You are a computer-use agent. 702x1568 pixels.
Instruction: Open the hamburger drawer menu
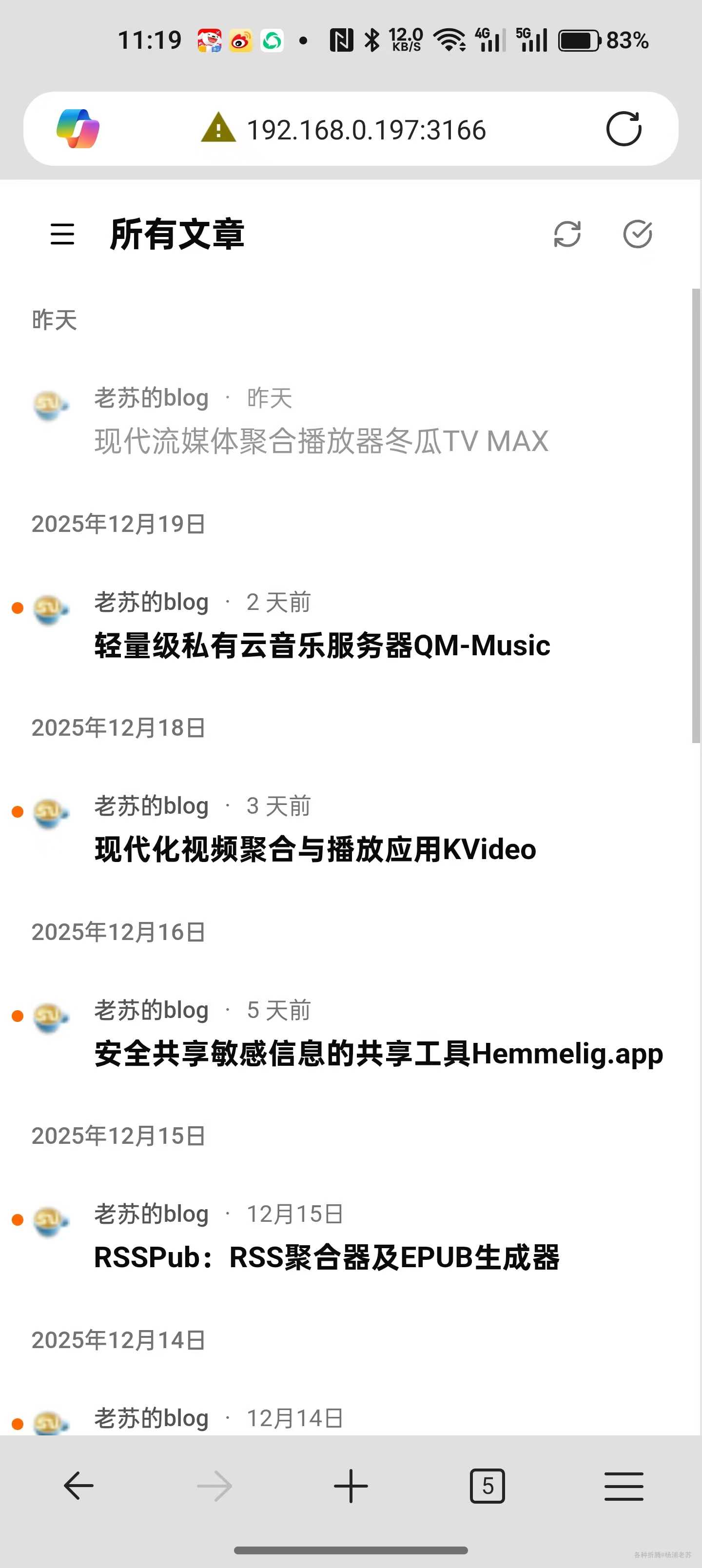click(62, 235)
